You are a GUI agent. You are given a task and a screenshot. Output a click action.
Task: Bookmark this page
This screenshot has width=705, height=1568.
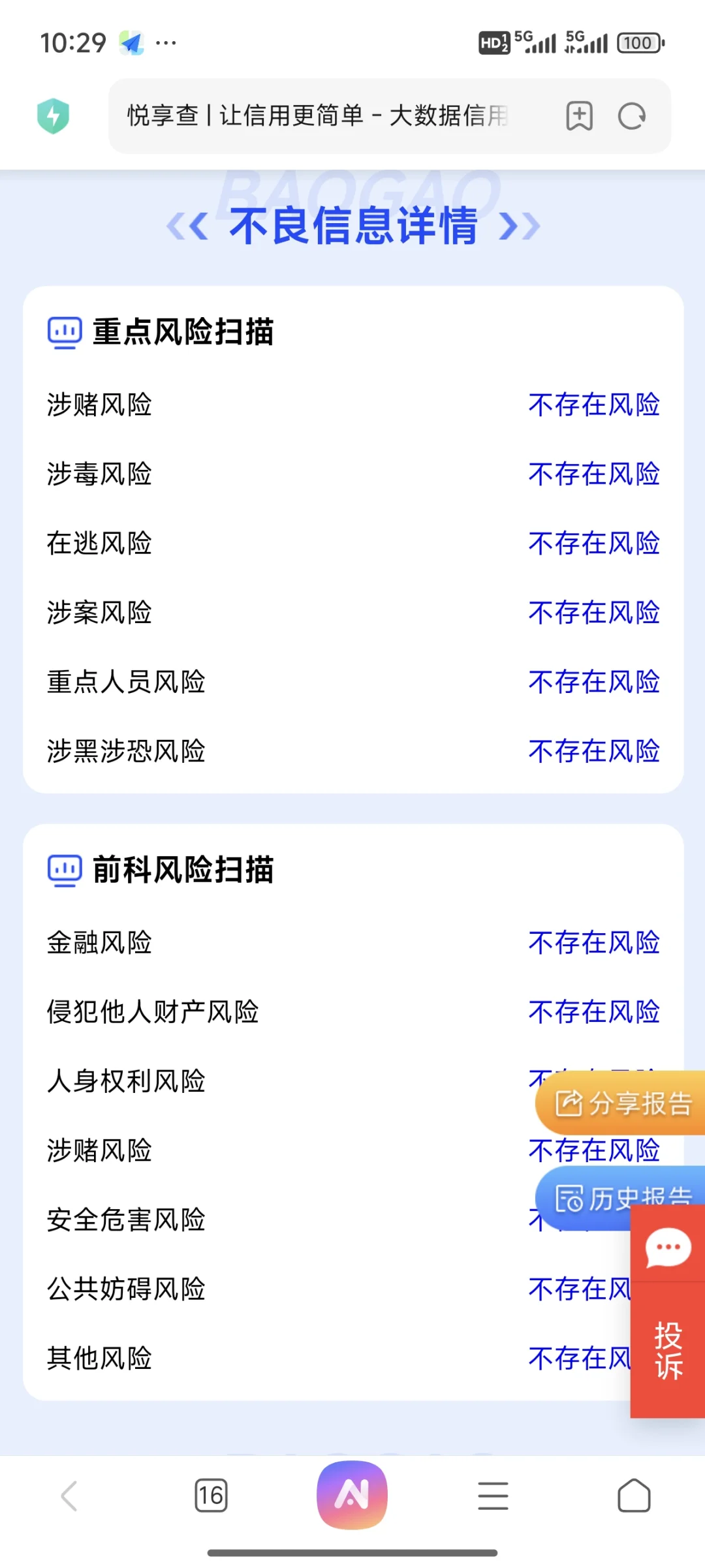579,116
